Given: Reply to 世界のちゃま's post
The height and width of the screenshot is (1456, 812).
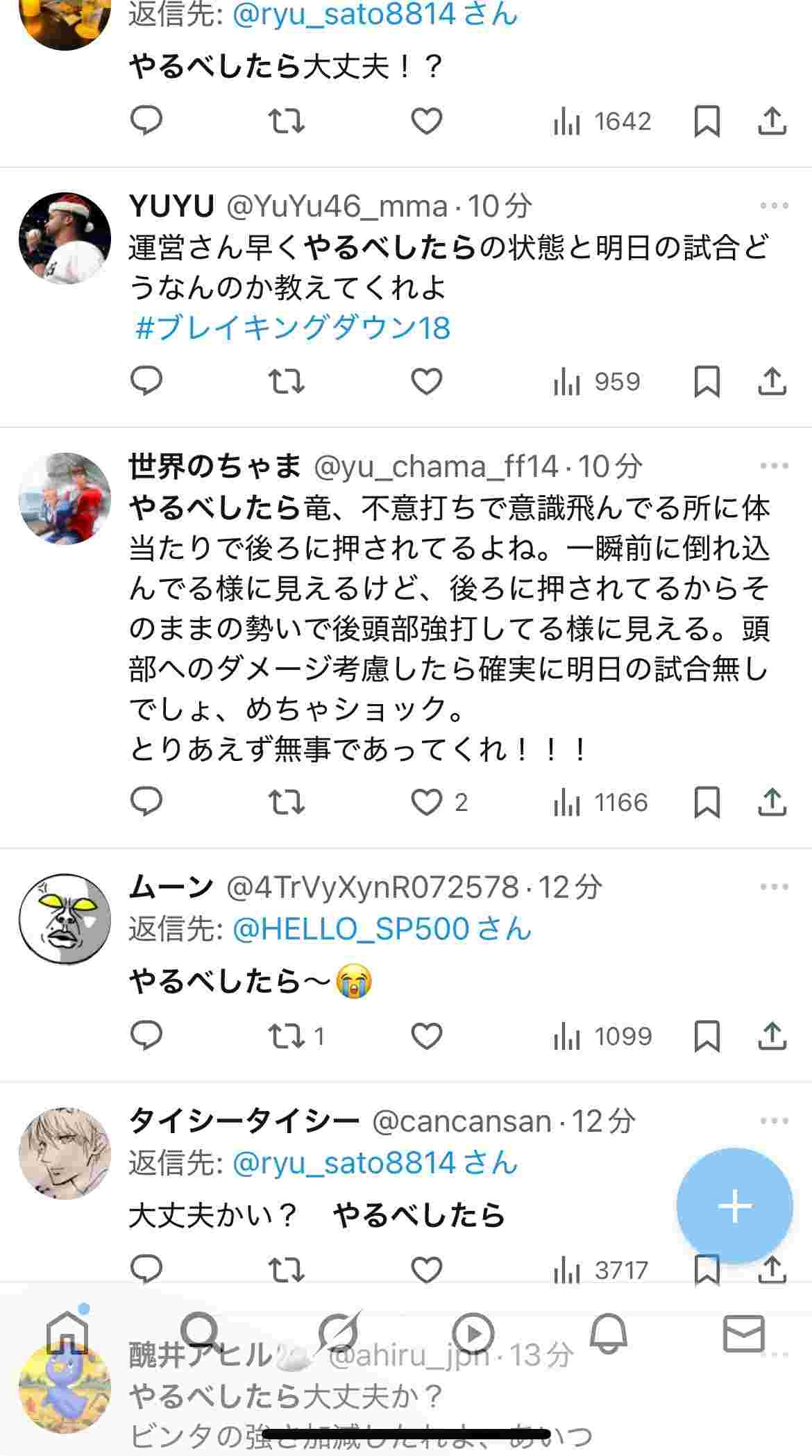Looking at the screenshot, I should click(x=146, y=802).
